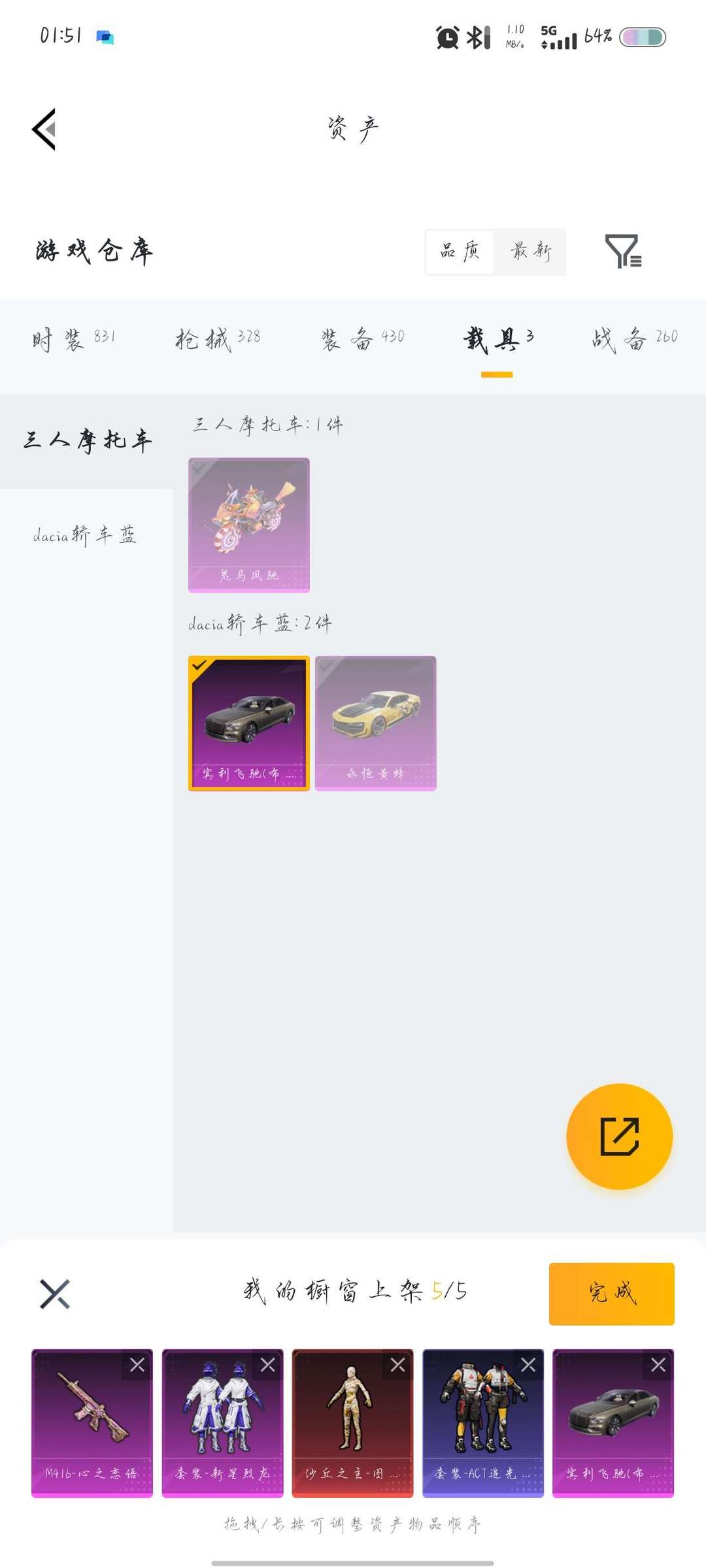Sort the warehouse by 最新
Viewport: 706px width, 1568px height.
530,252
